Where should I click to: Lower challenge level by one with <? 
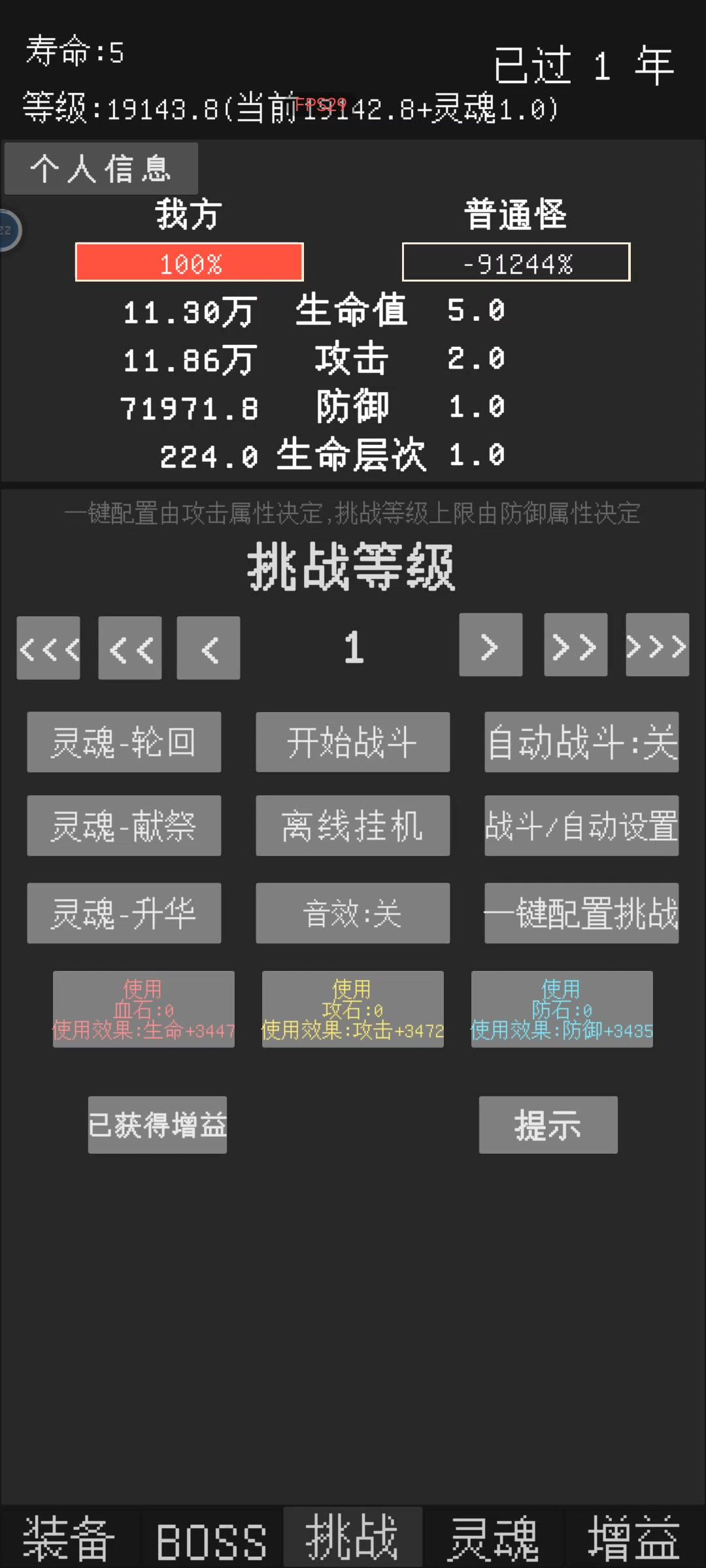(x=209, y=647)
